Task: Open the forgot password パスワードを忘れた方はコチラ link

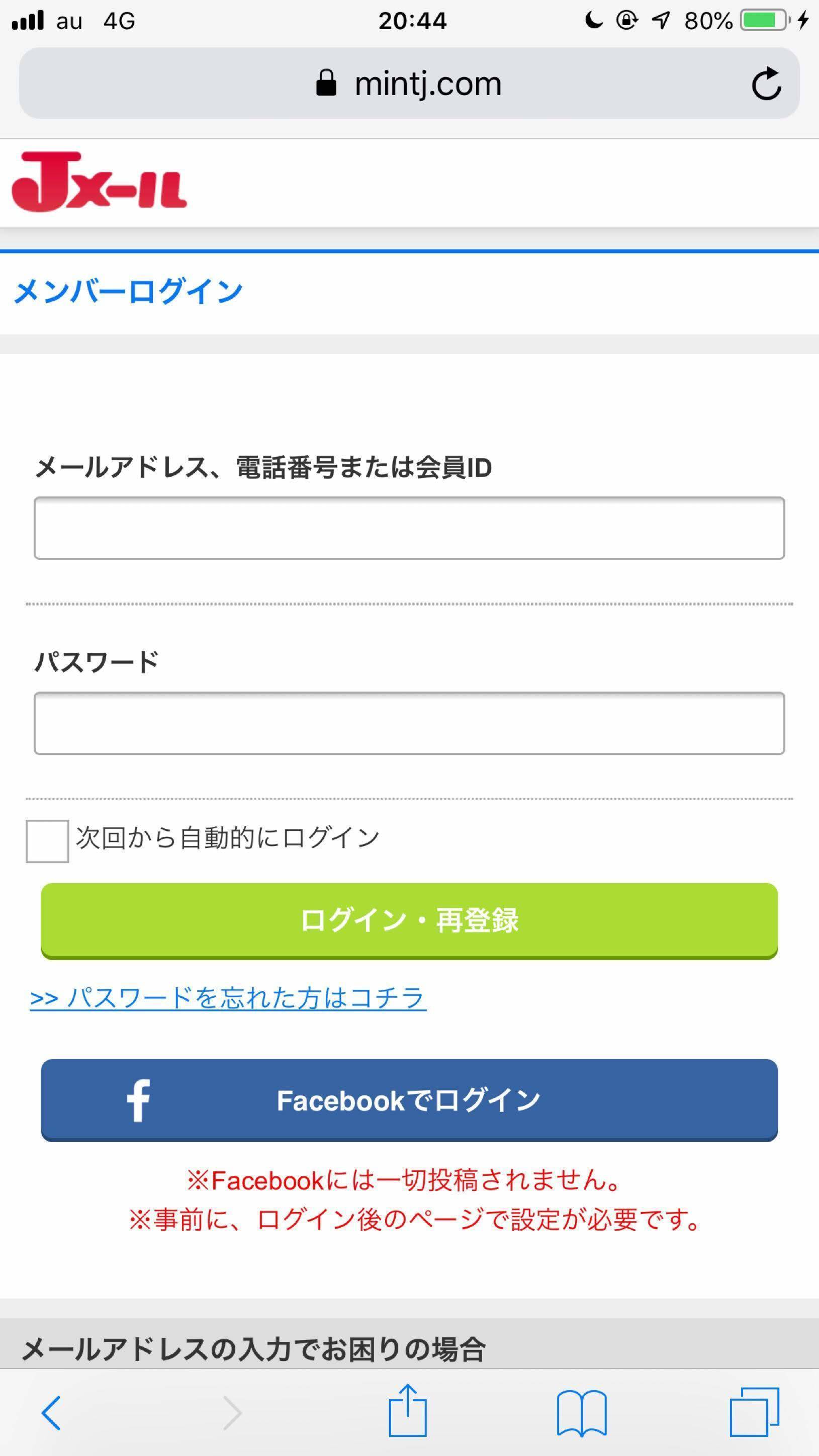Action: coord(228,998)
